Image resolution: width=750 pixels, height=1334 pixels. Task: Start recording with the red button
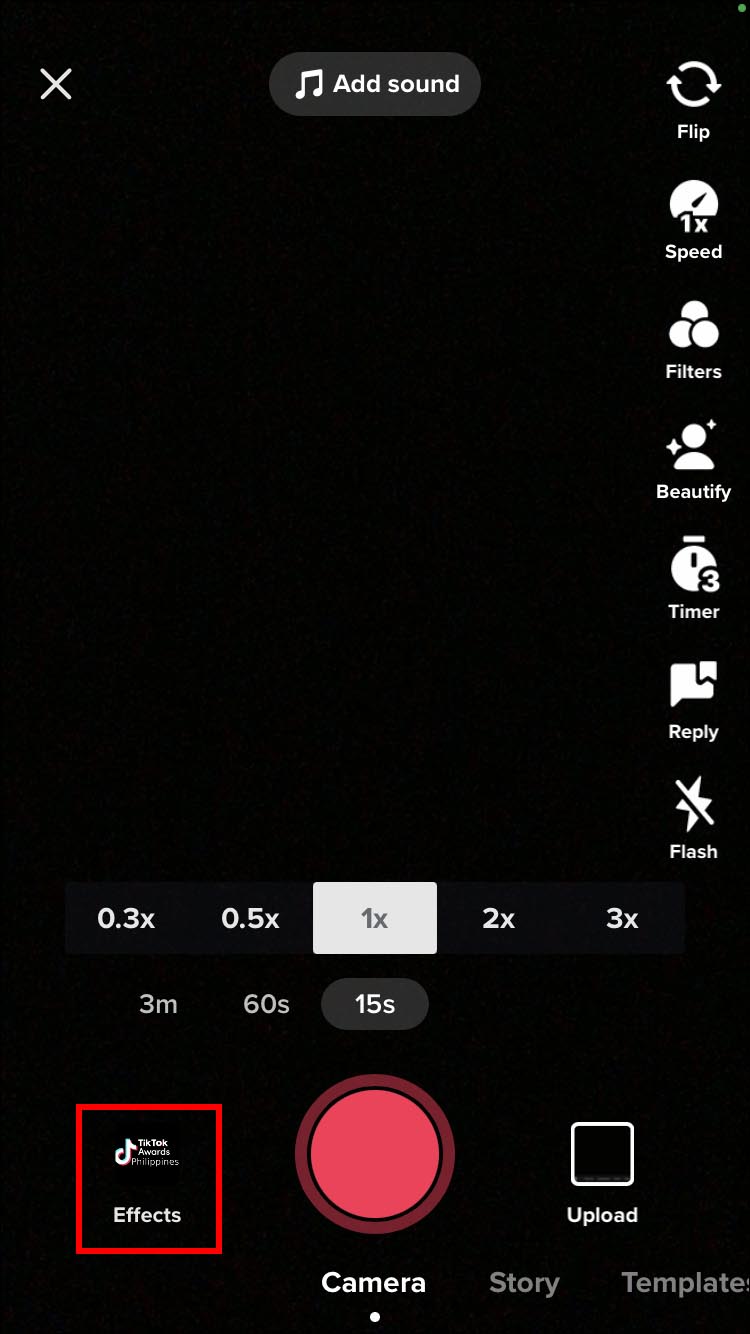pos(375,1154)
